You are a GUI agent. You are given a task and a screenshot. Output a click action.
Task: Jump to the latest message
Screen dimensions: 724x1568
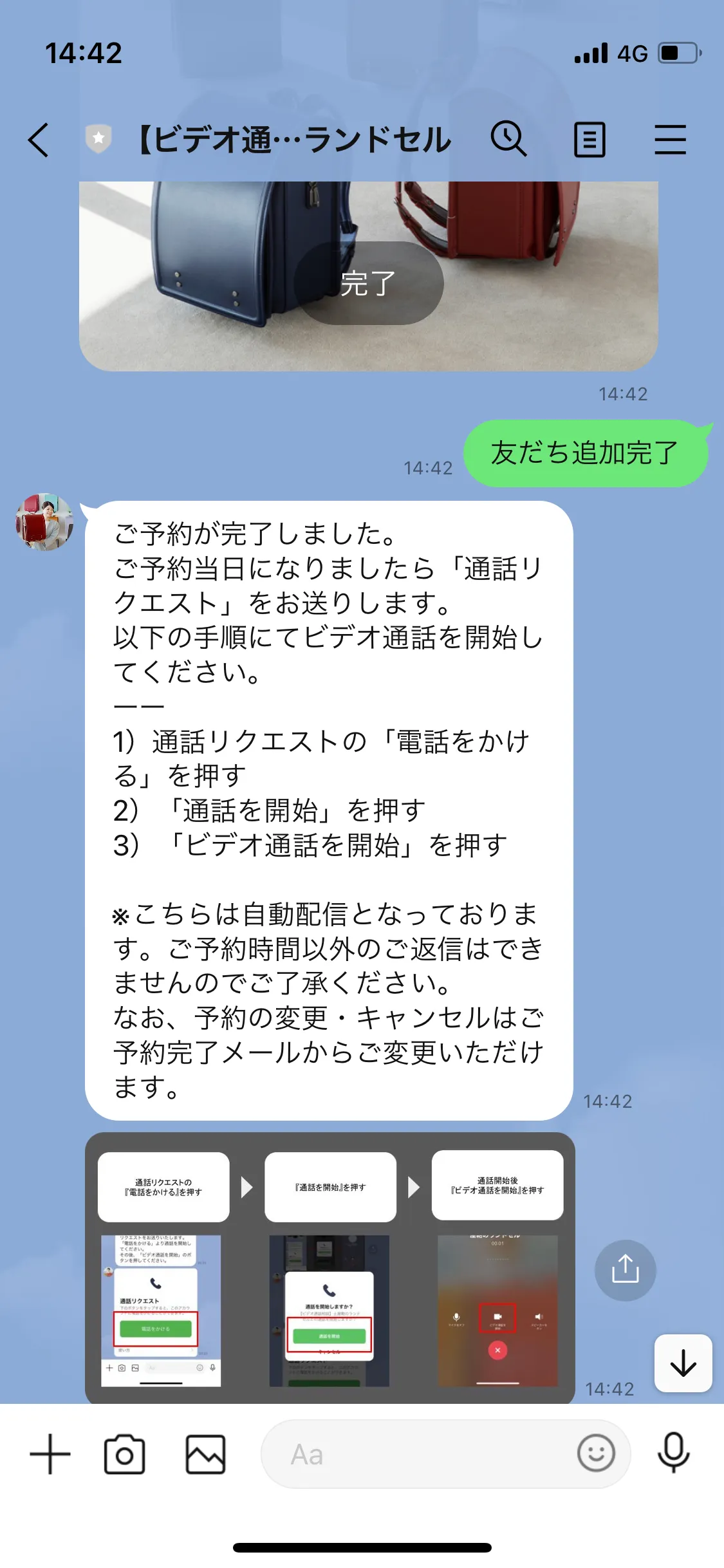click(x=683, y=1363)
